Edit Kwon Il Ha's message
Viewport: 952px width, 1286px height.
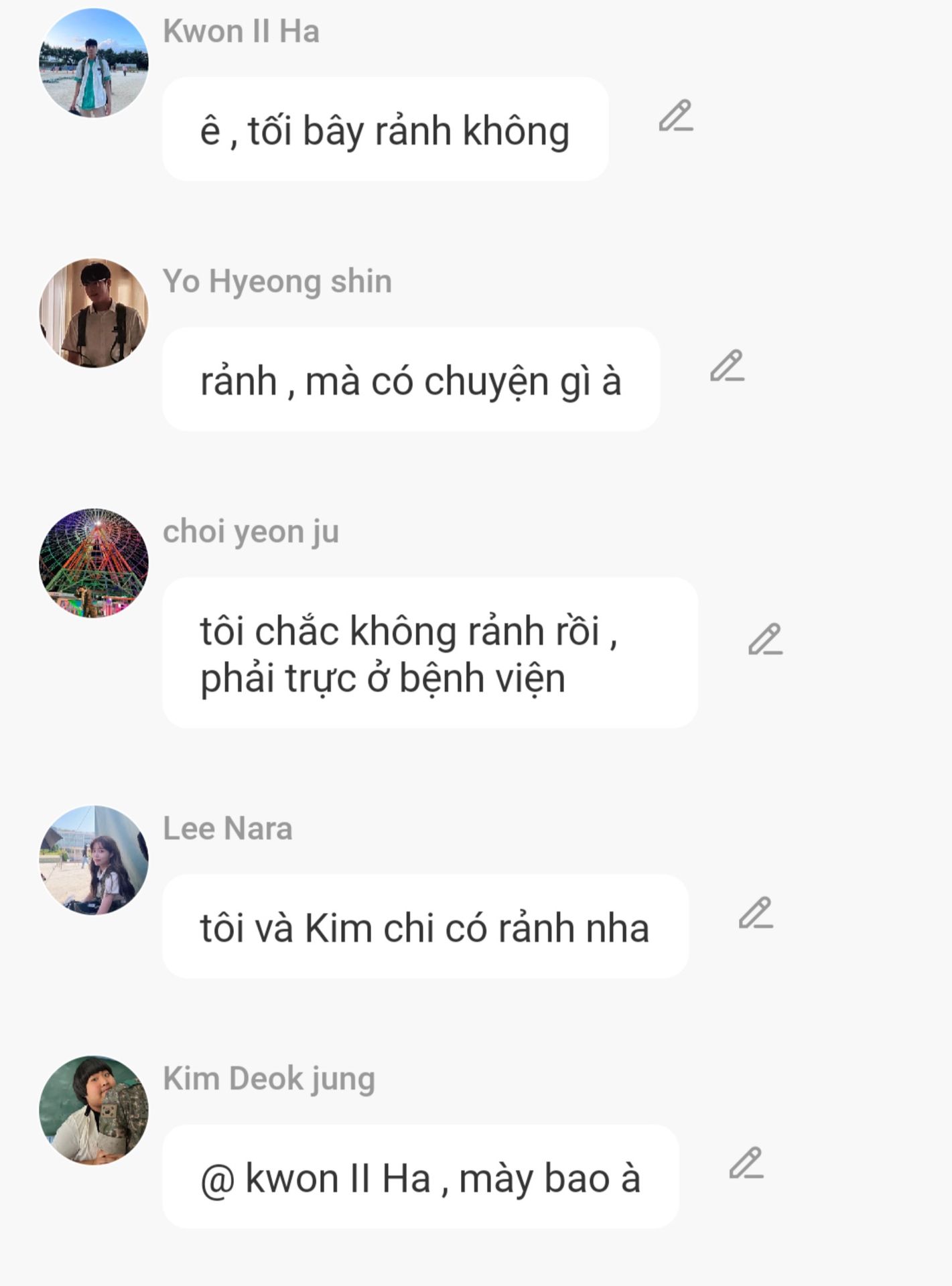(675, 116)
